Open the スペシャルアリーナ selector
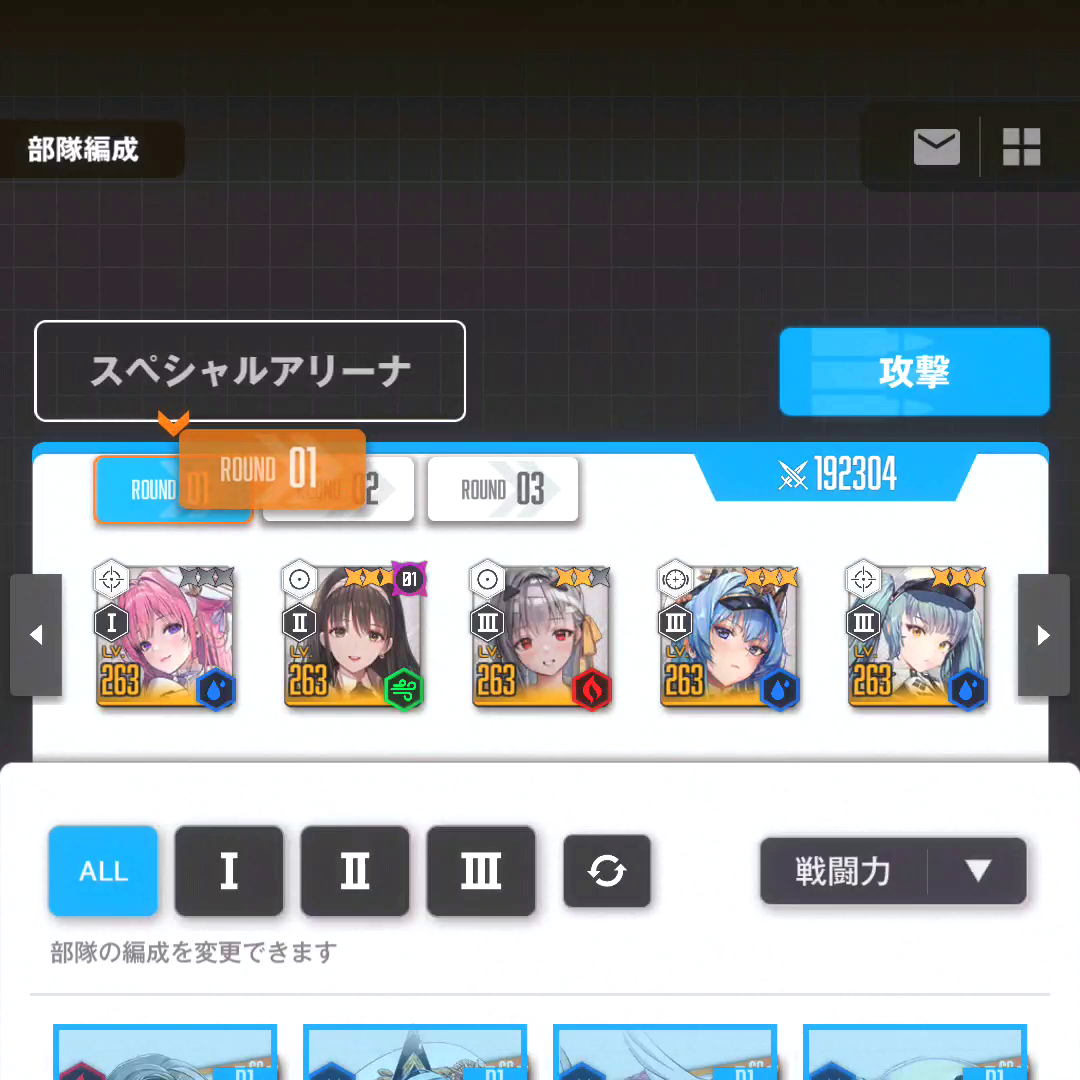This screenshot has height=1080, width=1080. pos(250,371)
